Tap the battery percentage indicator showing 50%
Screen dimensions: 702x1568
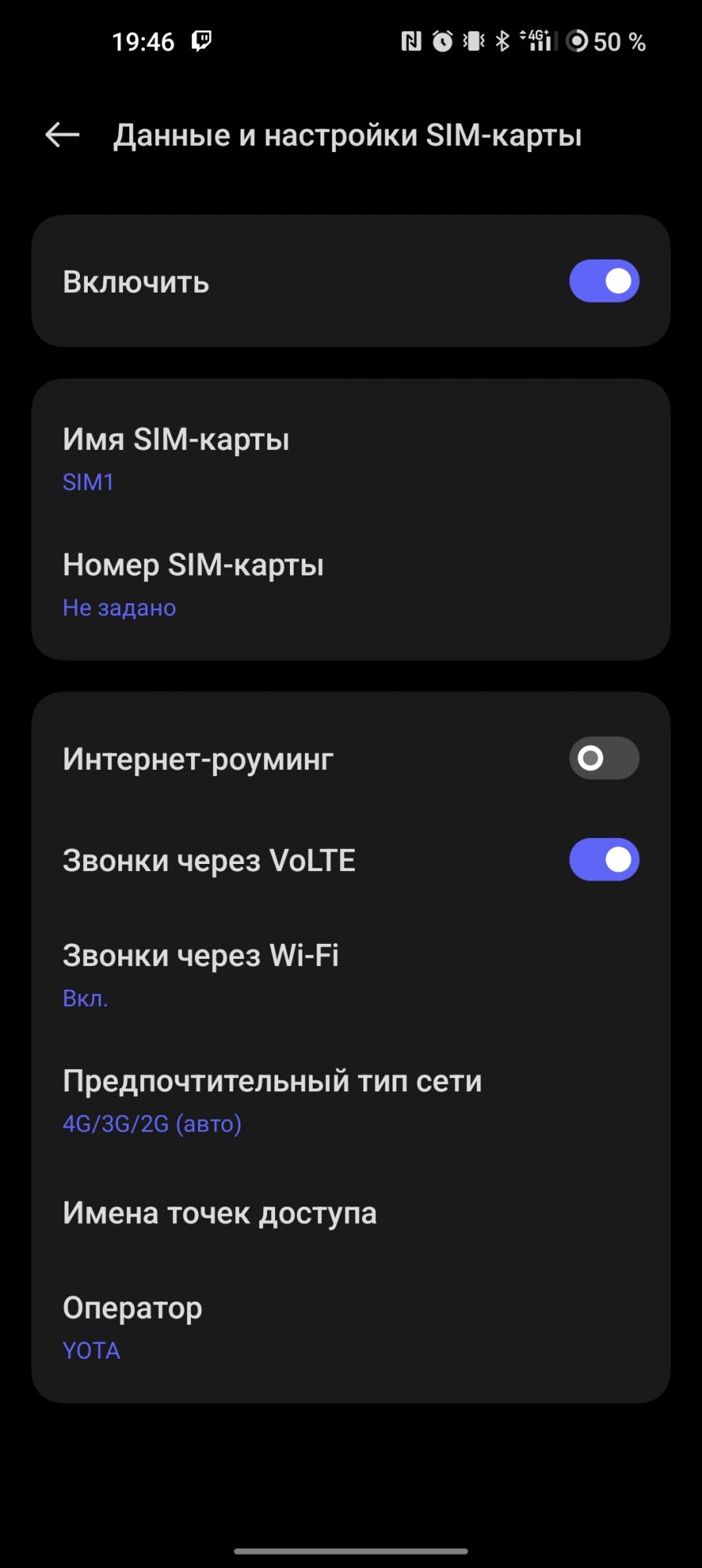(619, 41)
